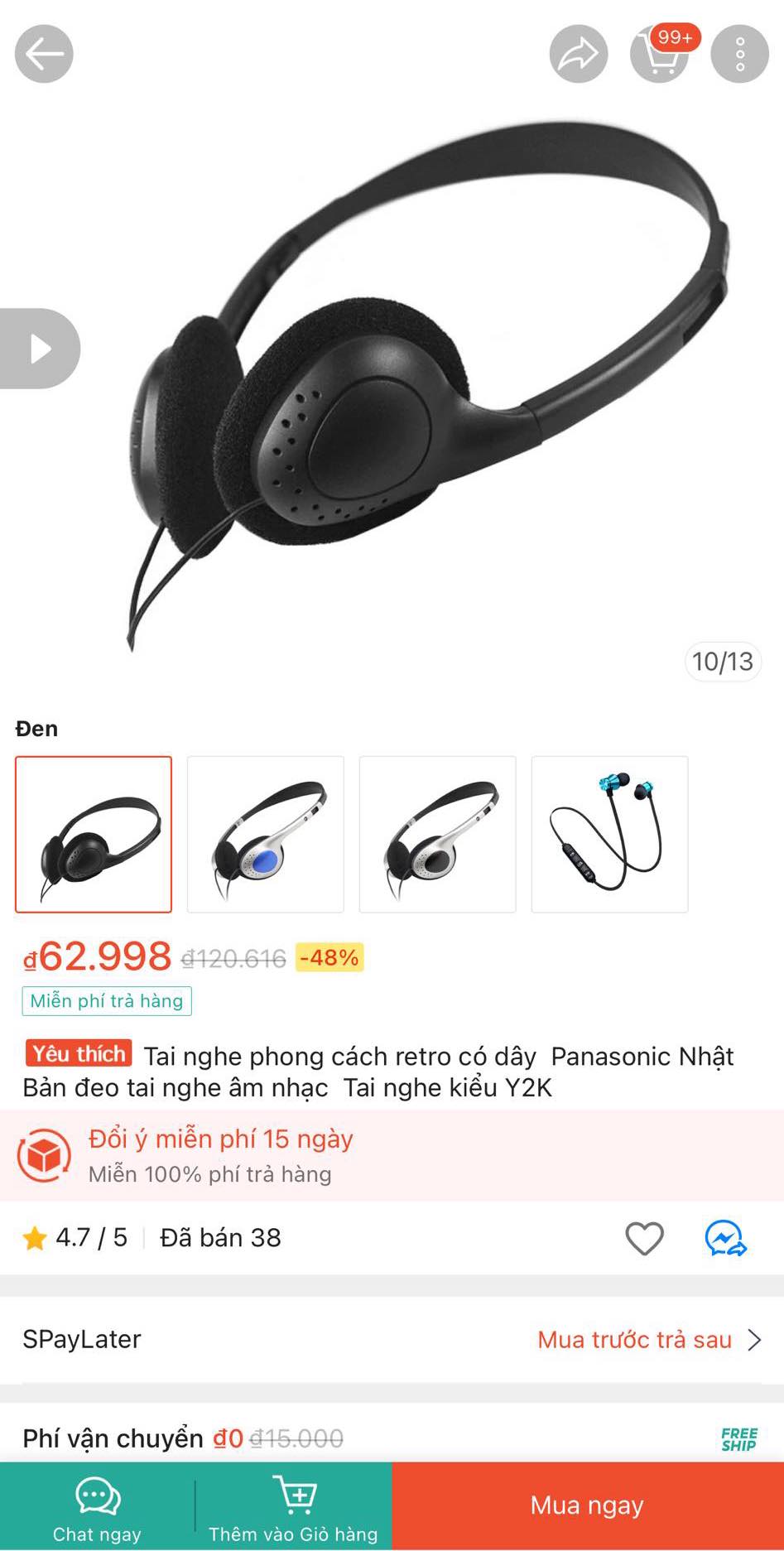Select the blue earcup headphone variant

tap(265, 832)
